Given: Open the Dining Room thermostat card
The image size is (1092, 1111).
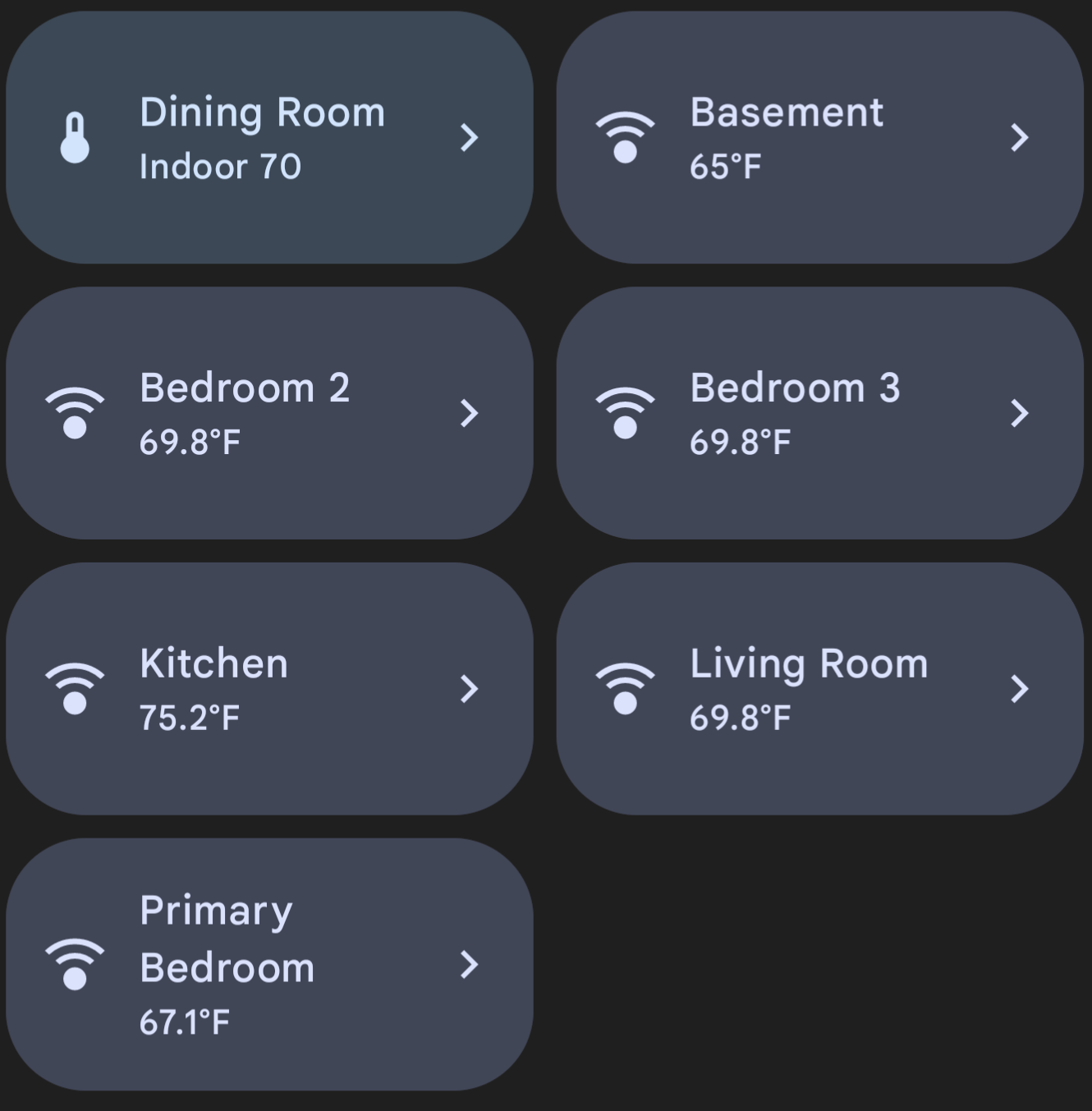Looking at the screenshot, I should point(269,138).
